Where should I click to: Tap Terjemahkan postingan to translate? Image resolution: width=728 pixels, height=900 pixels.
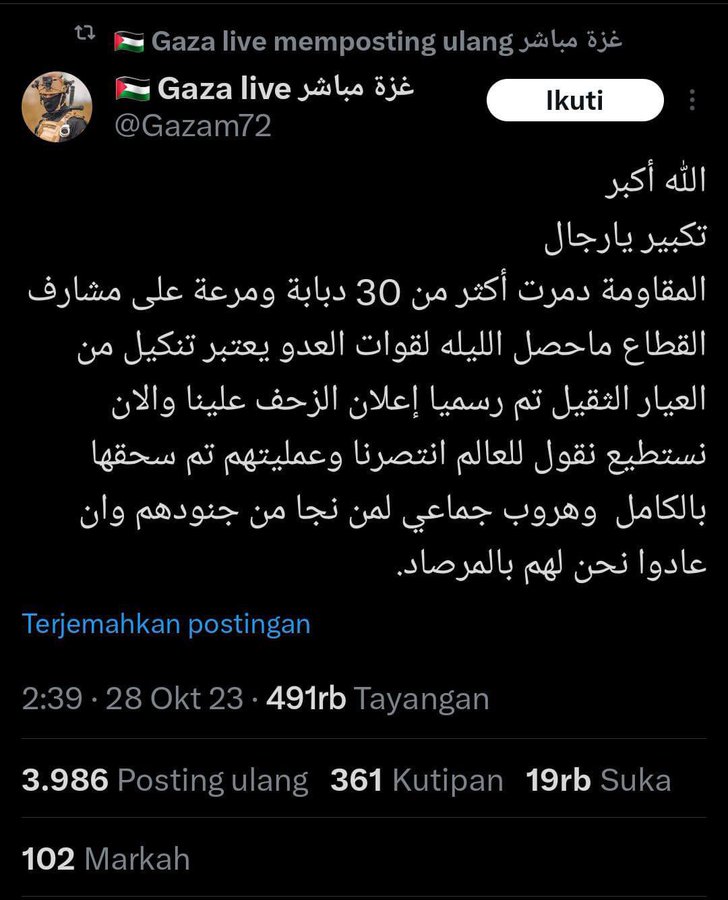pos(166,625)
